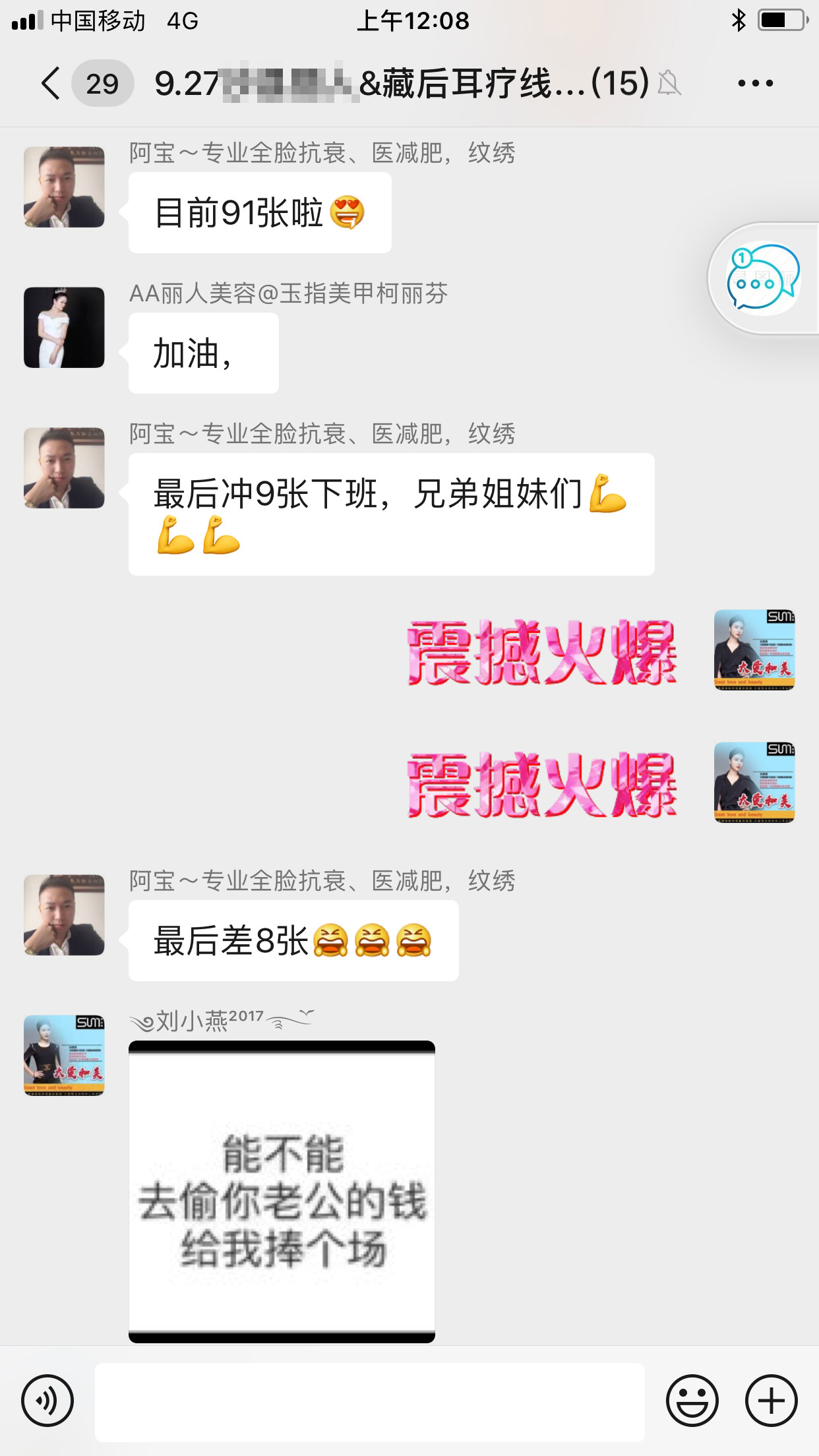View AA丽人美容's avatar
Viewport: 819px width, 1456px height.
point(63,328)
